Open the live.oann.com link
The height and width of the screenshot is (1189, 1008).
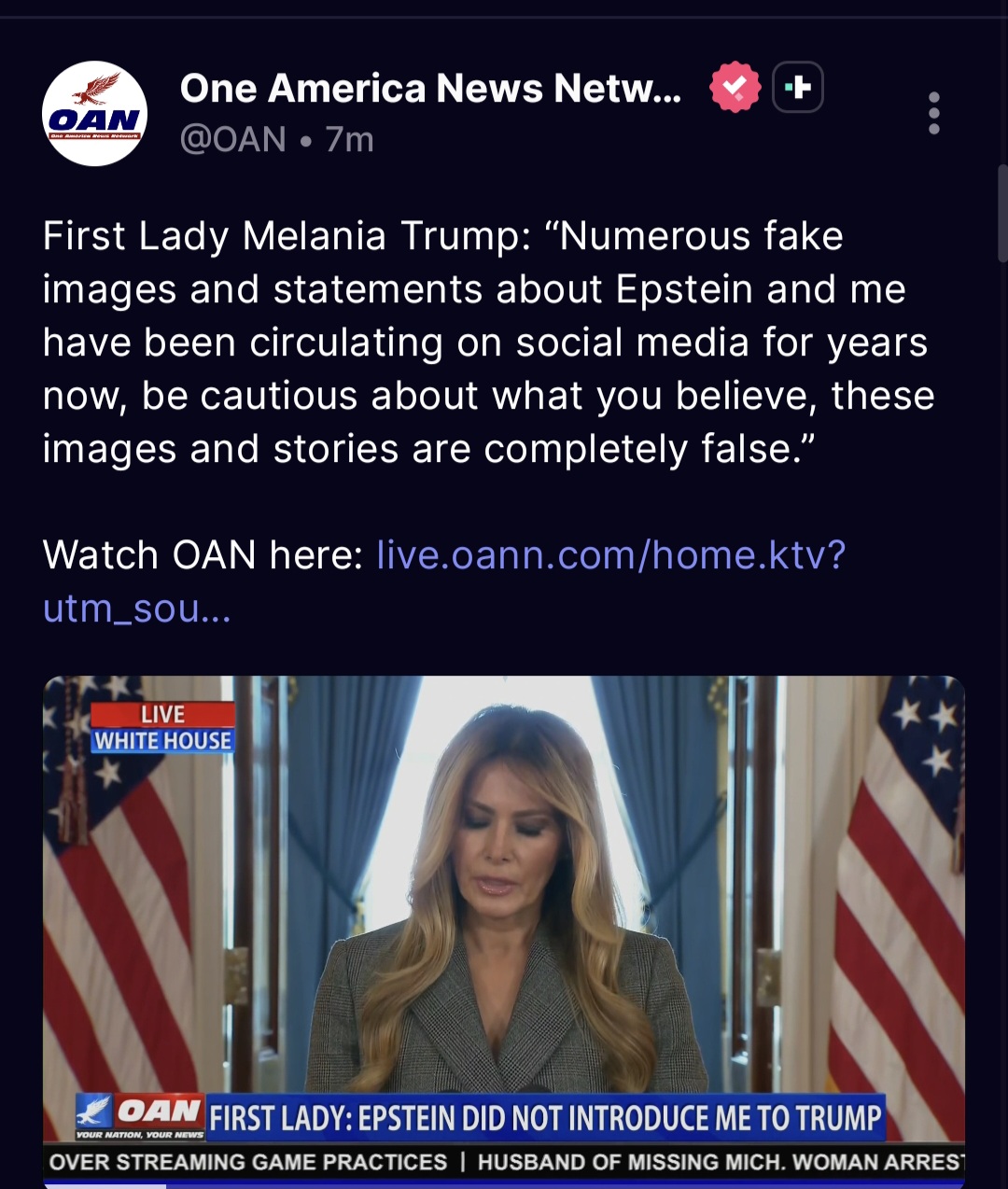pyautogui.click(x=610, y=555)
